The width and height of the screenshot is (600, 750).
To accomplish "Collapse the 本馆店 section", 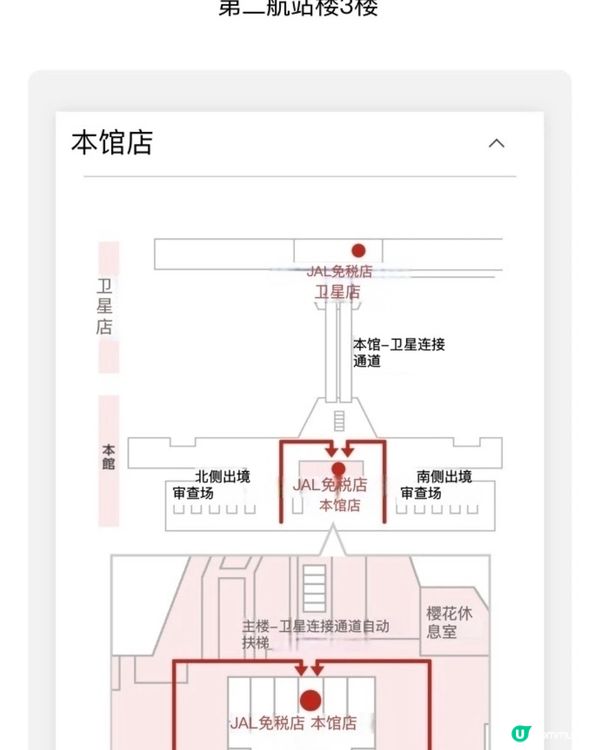I will (x=496, y=143).
